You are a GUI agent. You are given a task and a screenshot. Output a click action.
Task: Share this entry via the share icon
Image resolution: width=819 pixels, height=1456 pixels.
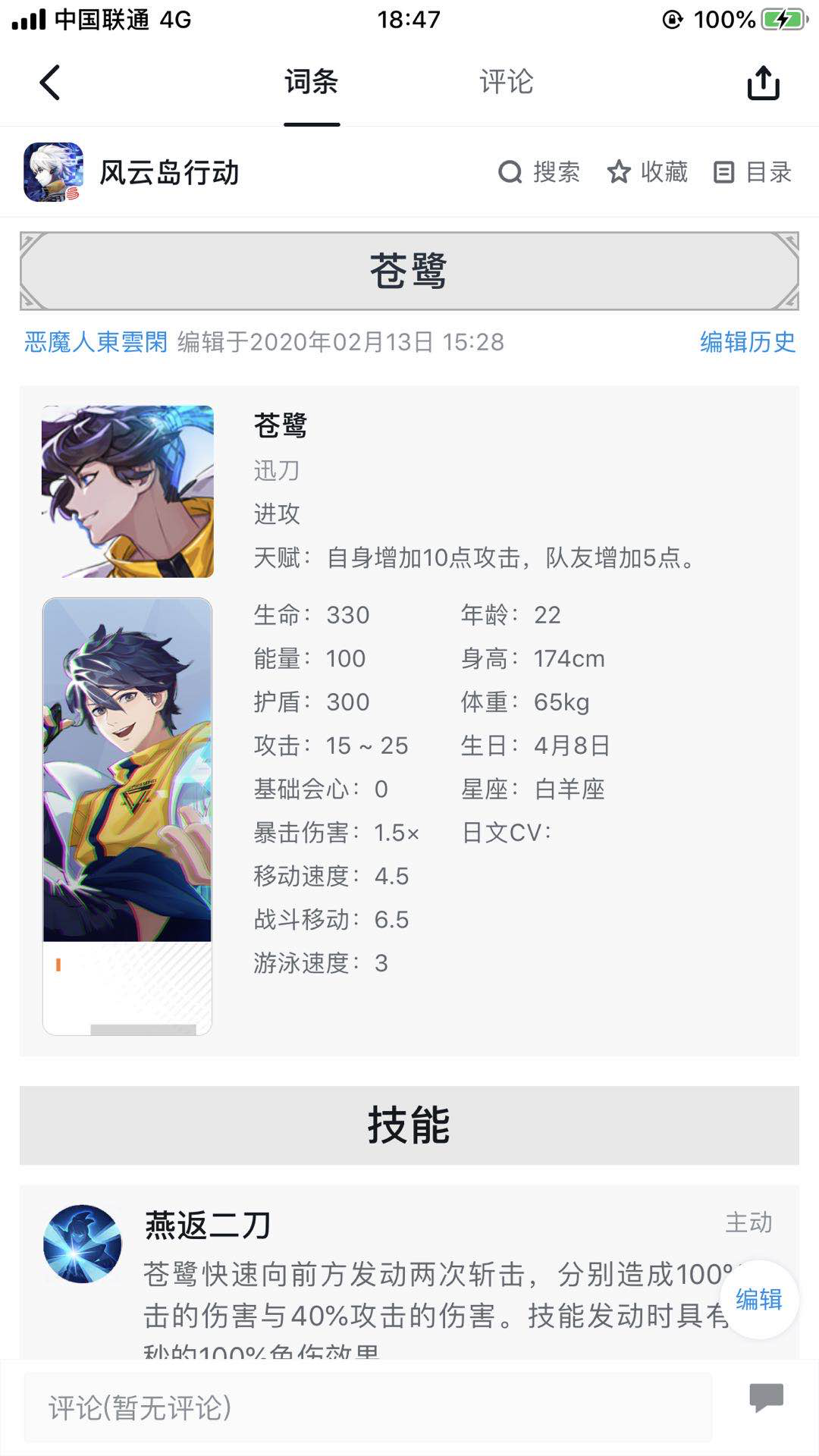coord(763,82)
